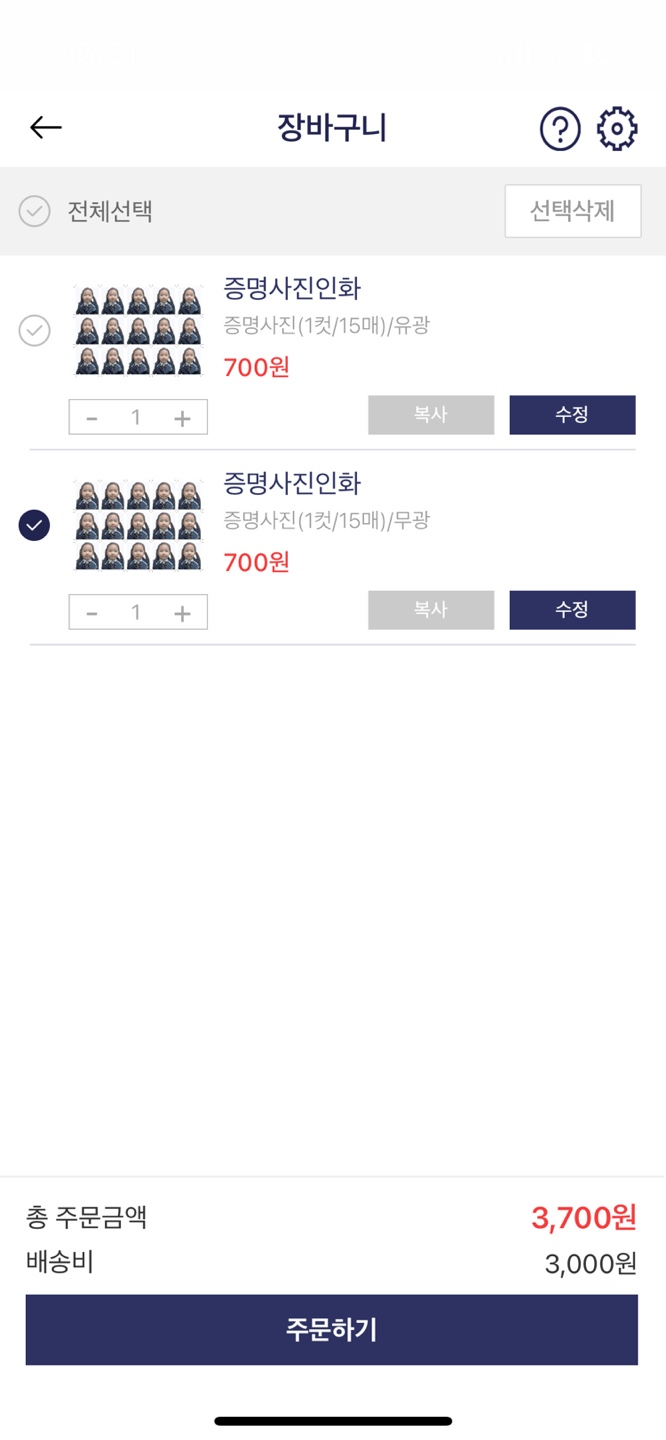
Task: Uncheck the checkbox for the 무광 item
Action: click(34, 525)
